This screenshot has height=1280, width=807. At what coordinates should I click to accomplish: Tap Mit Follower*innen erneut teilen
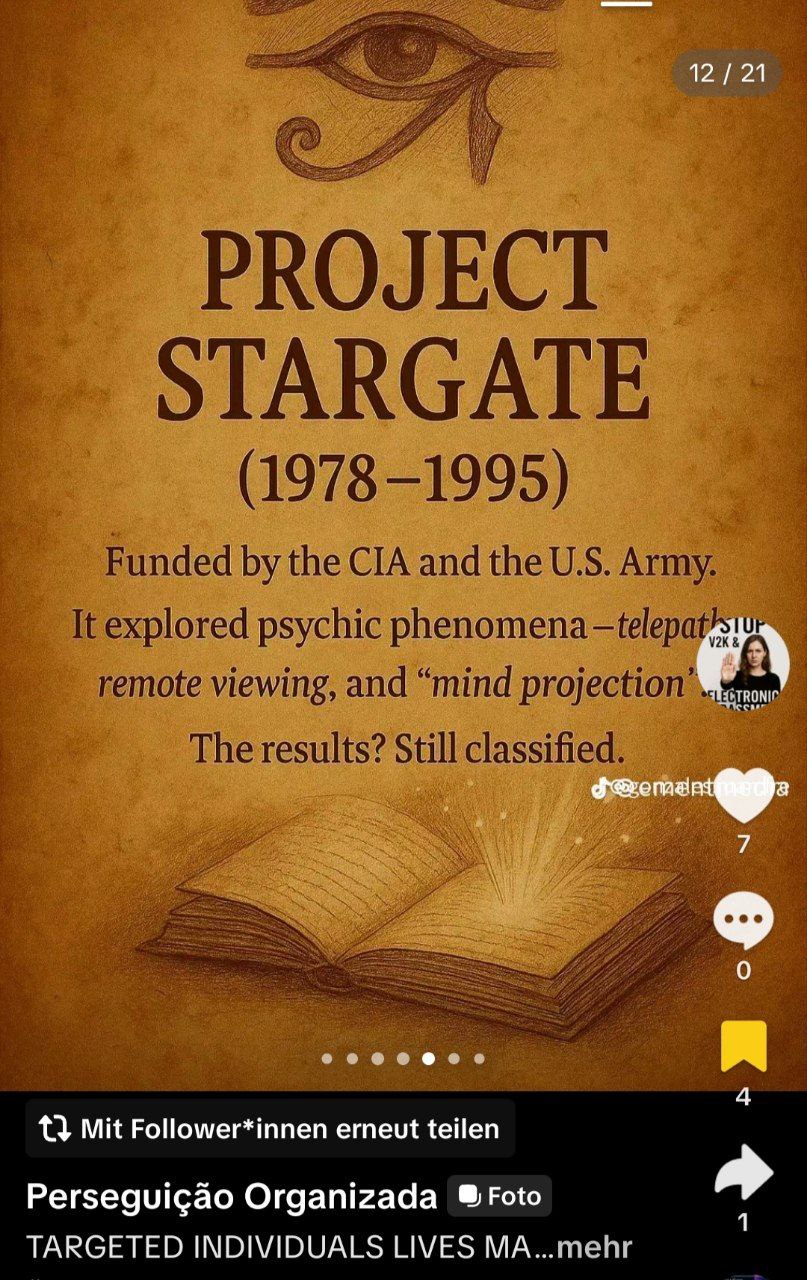click(x=270, y=1129)
